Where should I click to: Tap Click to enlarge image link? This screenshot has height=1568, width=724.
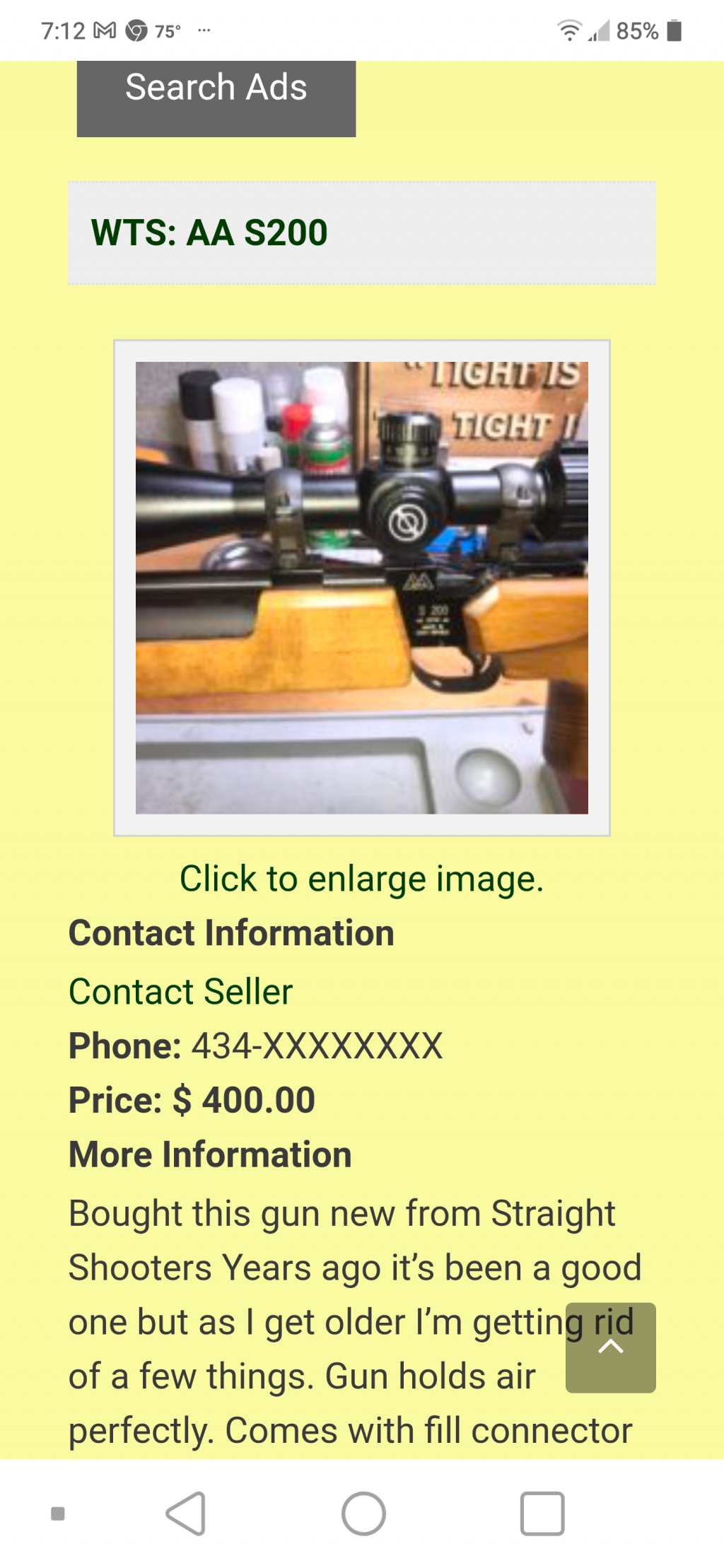pyautogui.click(x=361, y=879)
